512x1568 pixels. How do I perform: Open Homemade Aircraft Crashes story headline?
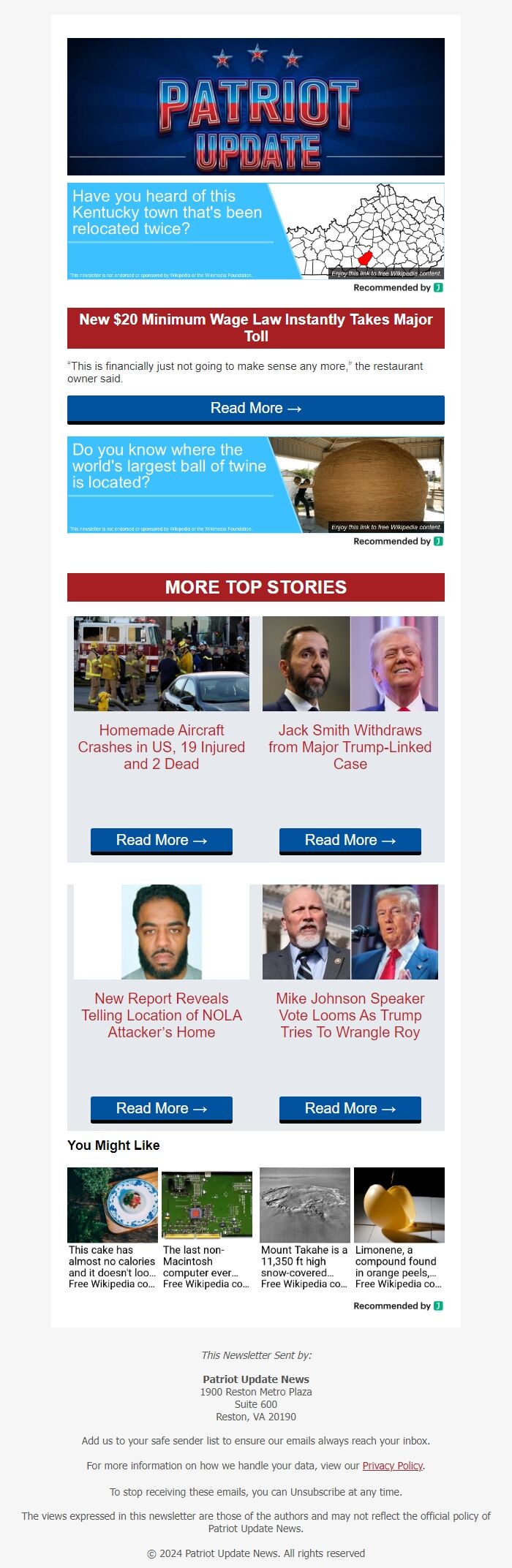tap(162, 746)
